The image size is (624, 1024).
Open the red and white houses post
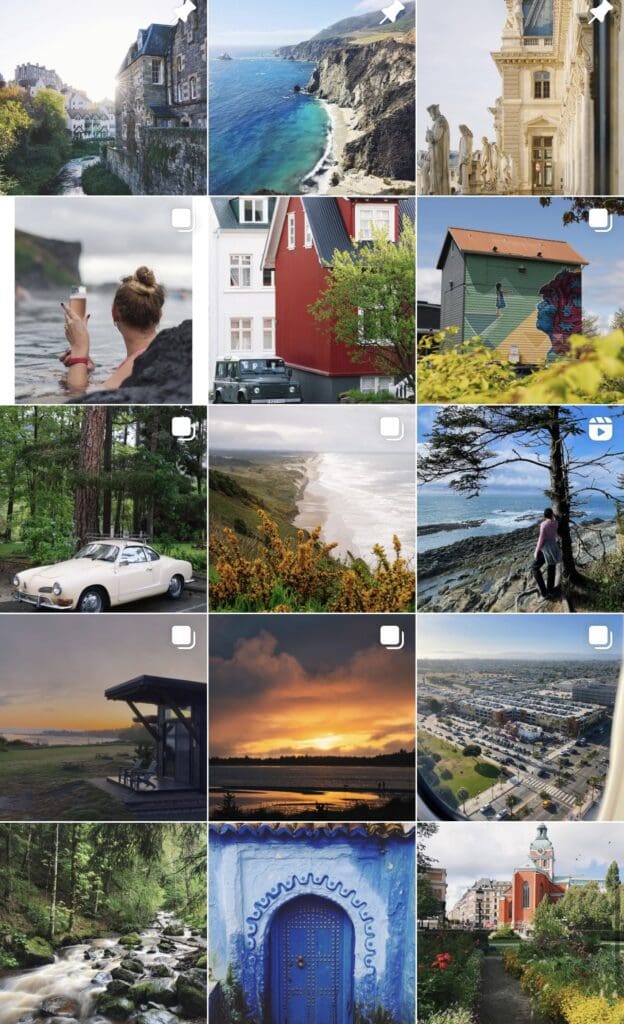pyautogui.click(x=312, y=300)
